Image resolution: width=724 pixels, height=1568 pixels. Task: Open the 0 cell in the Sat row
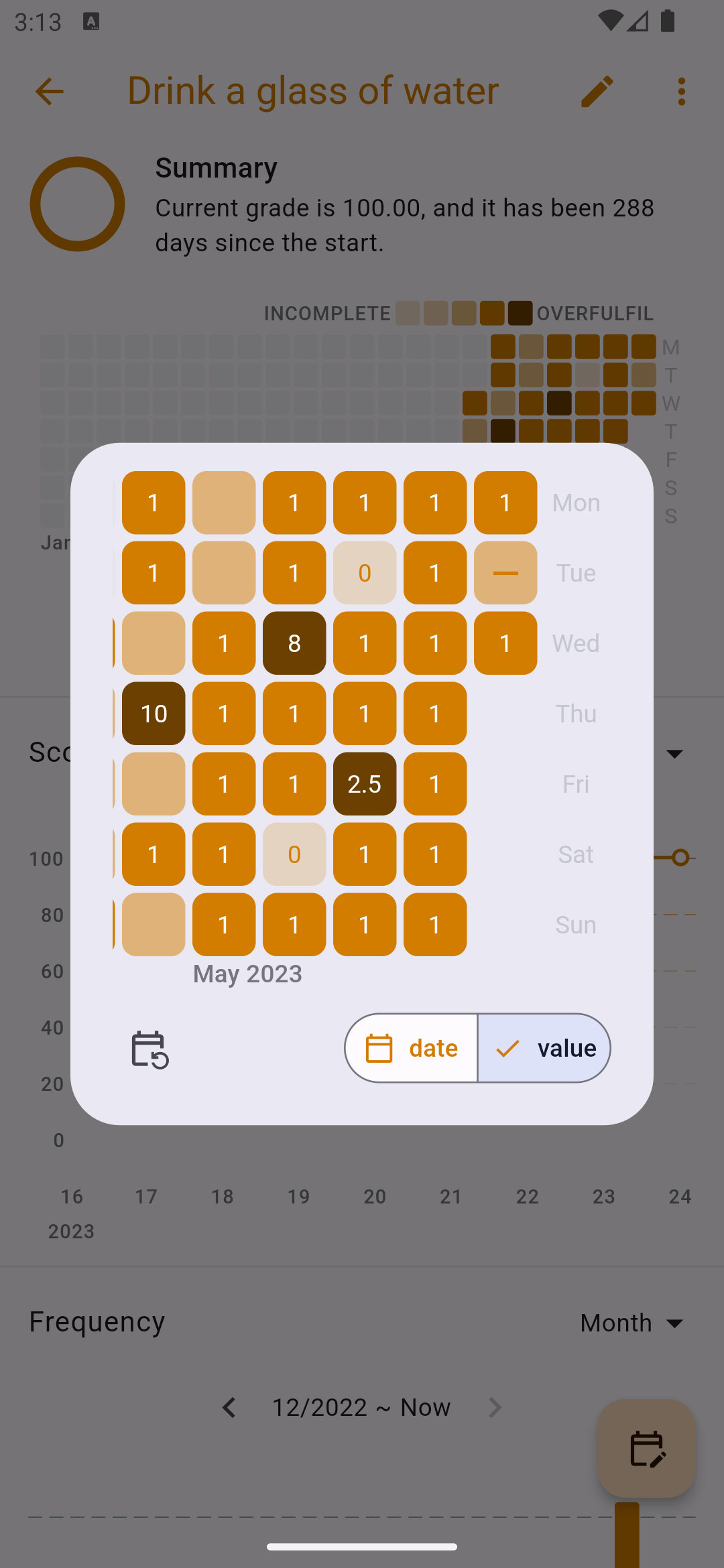294,854
